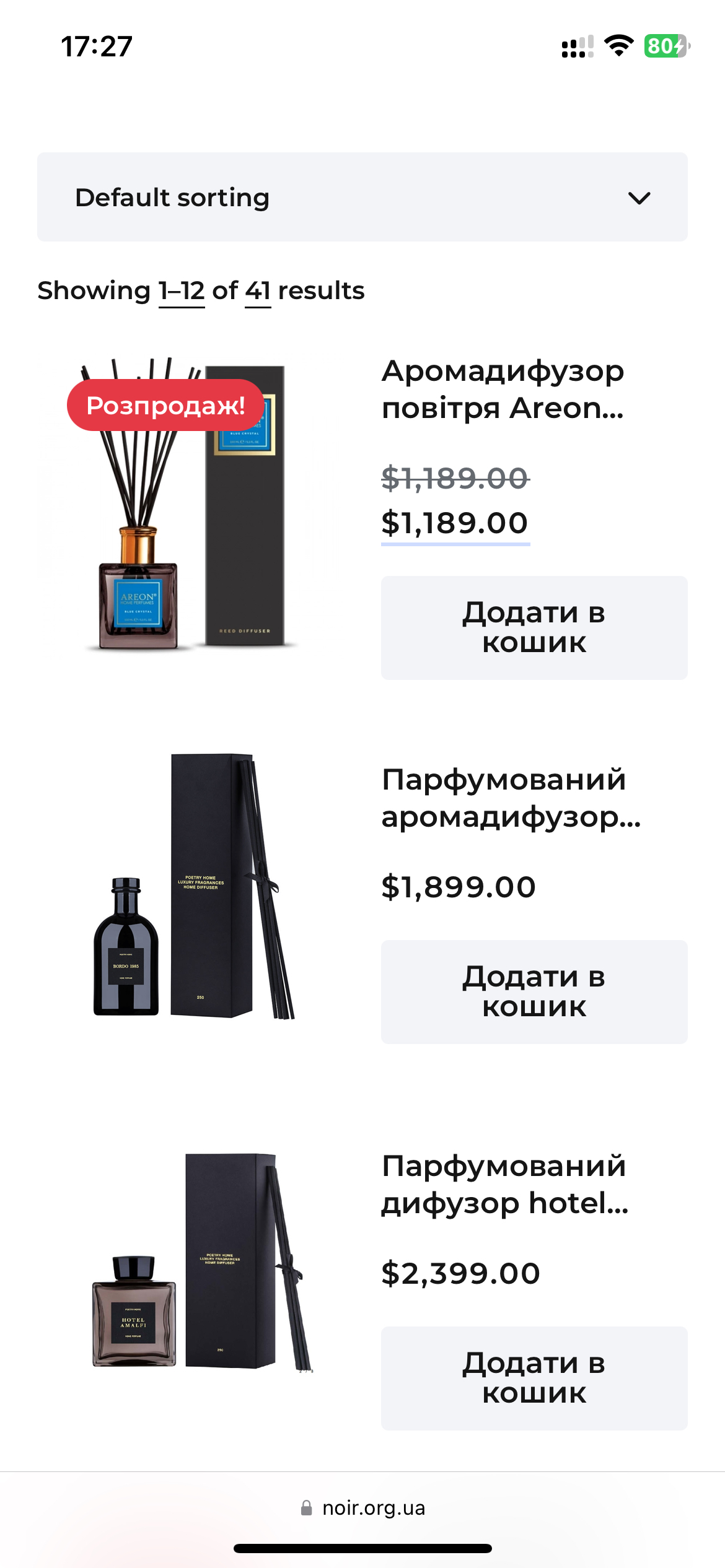Add the $2,399.00 diffuser to cart
Viewport: 725px width, 1568px height.
(534, 1379)
